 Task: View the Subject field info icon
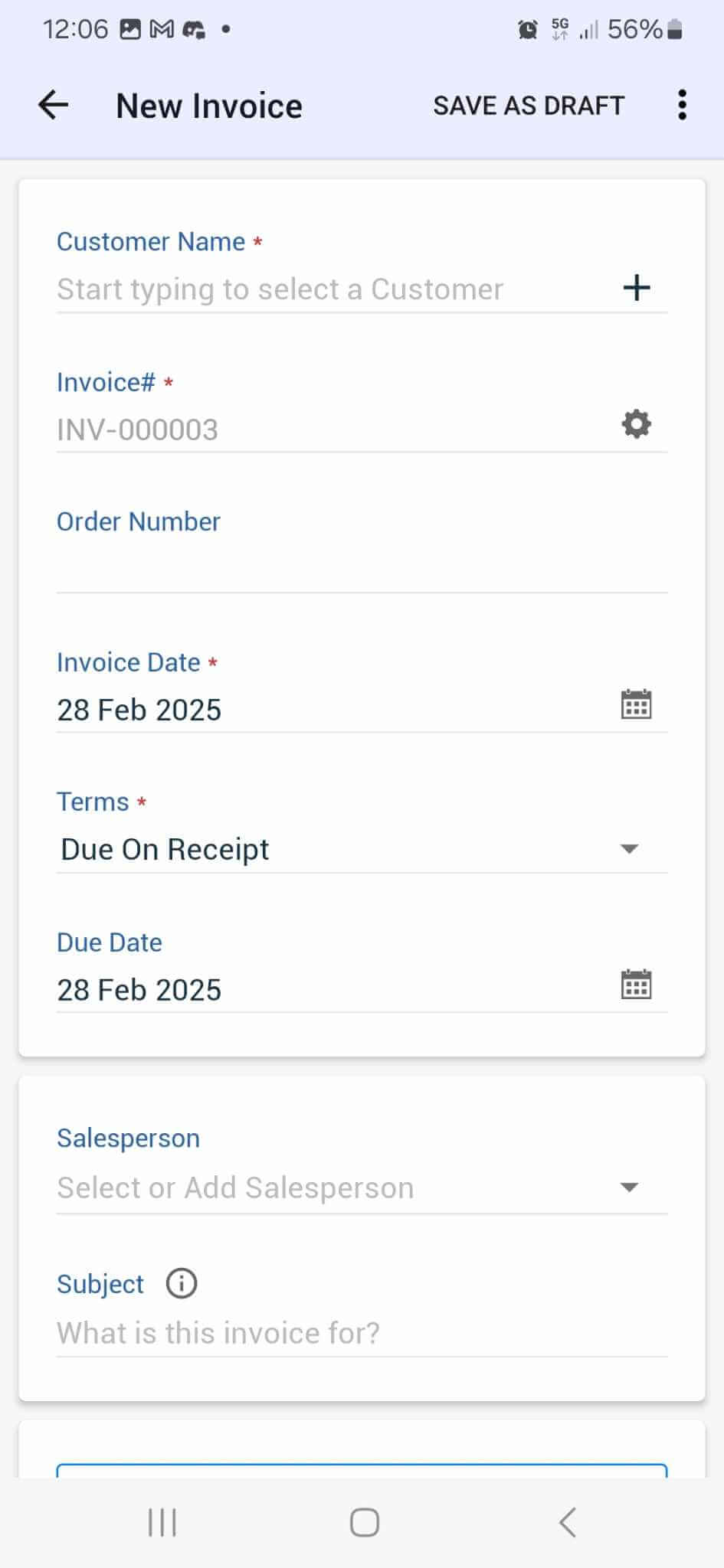(181, 1283)
